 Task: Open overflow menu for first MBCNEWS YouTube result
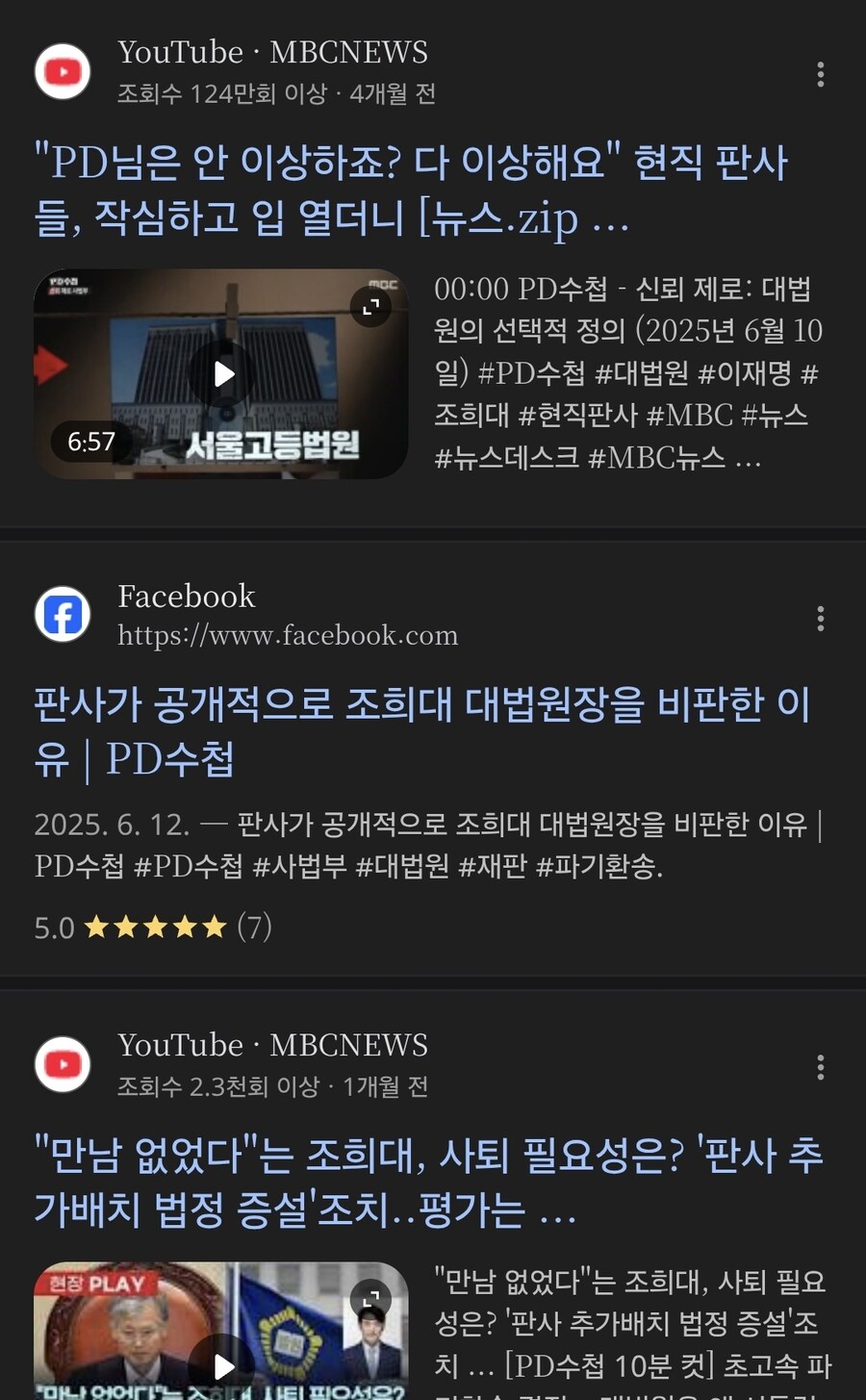[x=820, y=74]
